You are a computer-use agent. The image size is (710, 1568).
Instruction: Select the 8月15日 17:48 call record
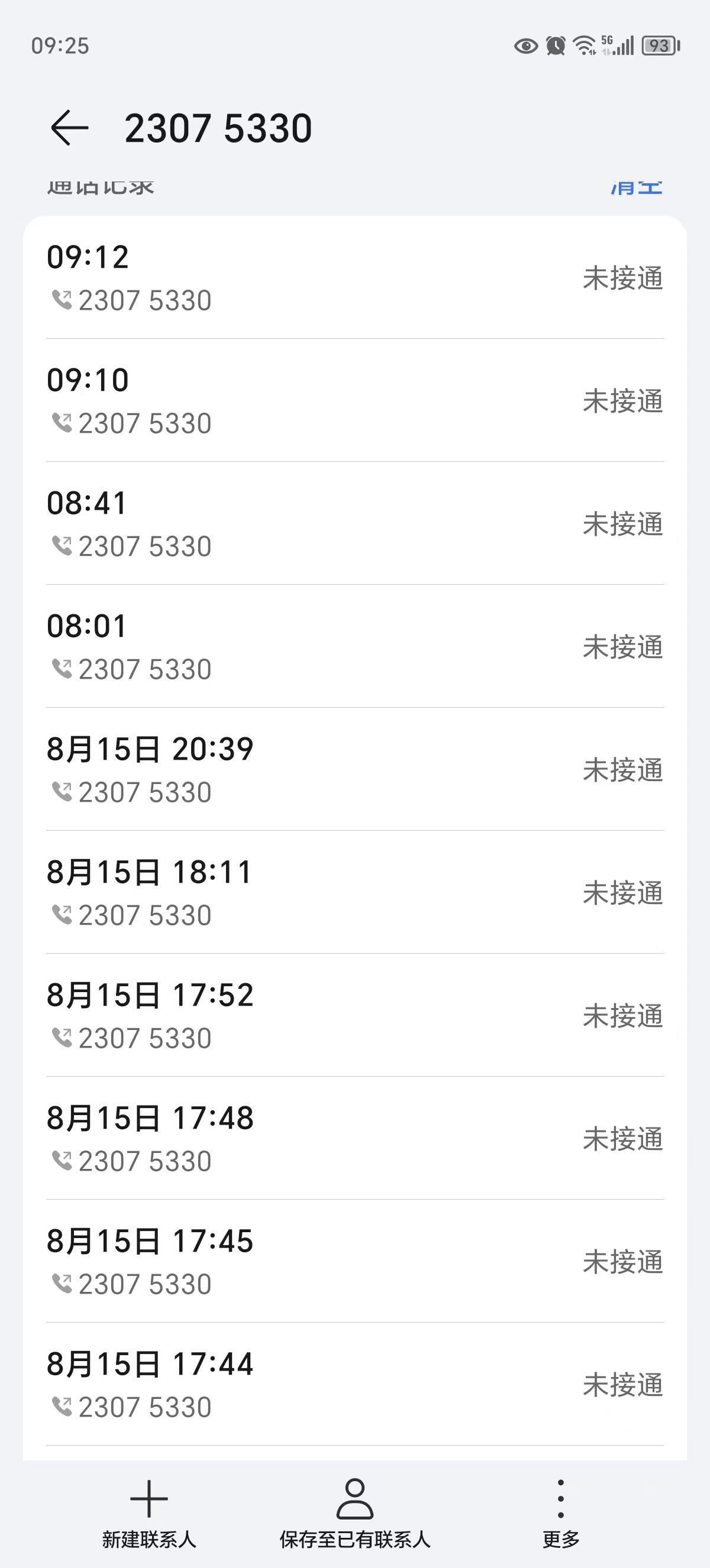(355, 1138)
